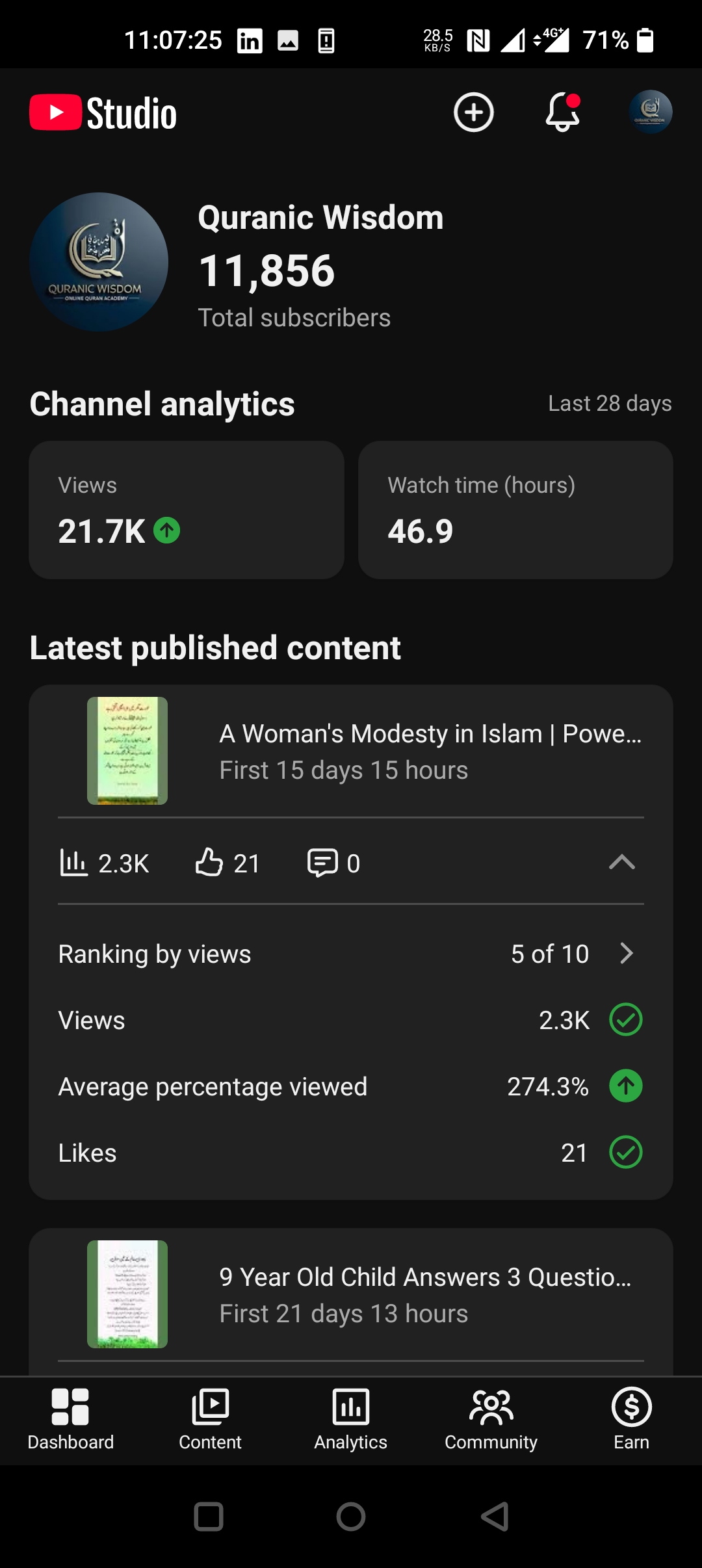This screenshot has width=702, height=1568.
Task: Switch to the Analytics tab
Action: [x=351, y=1419]
